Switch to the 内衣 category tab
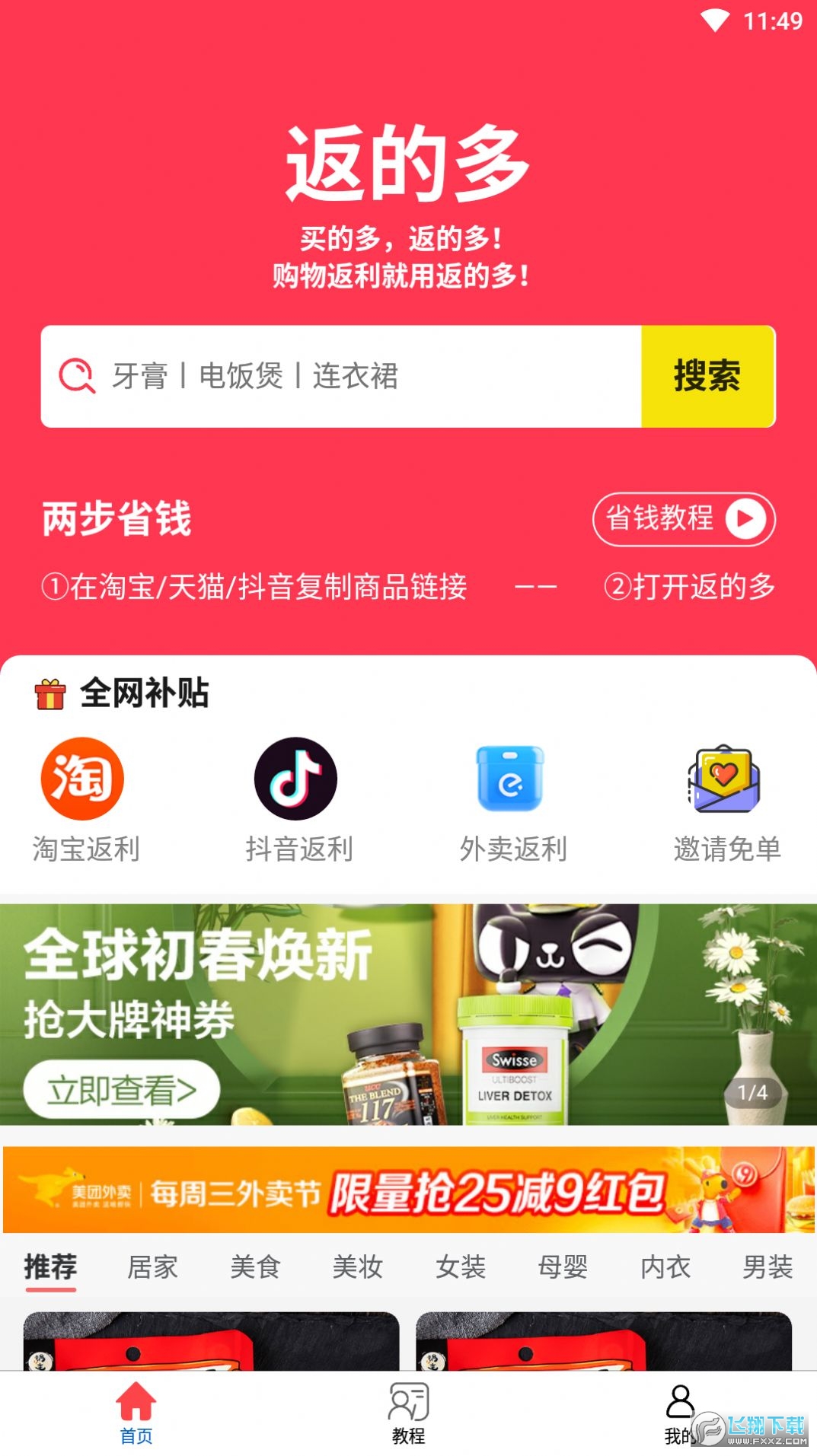Screen dimensions: 817x1456 point(665,1268)
